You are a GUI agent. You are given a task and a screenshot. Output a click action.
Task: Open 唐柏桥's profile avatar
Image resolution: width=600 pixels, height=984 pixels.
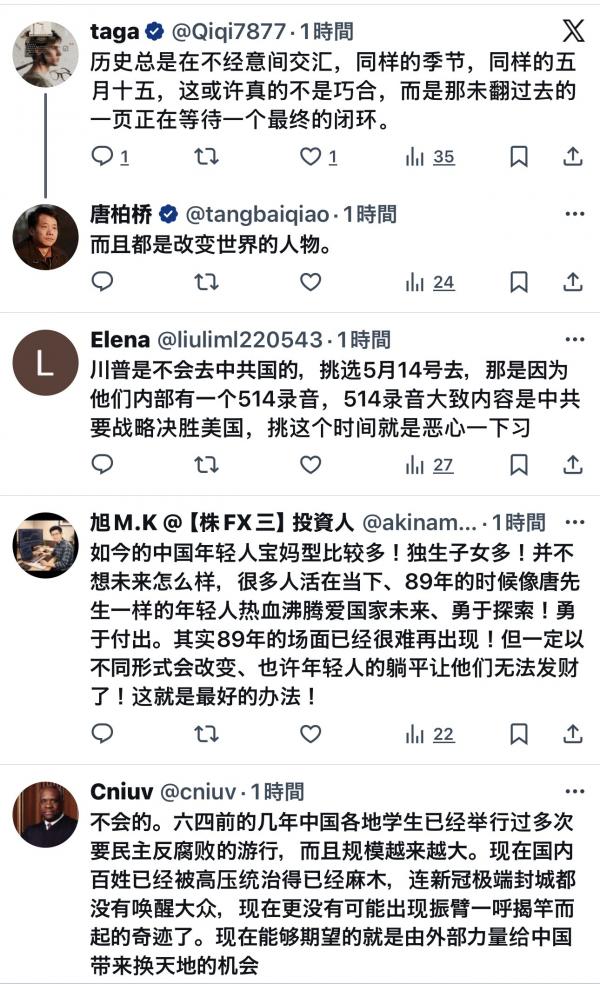45,237
